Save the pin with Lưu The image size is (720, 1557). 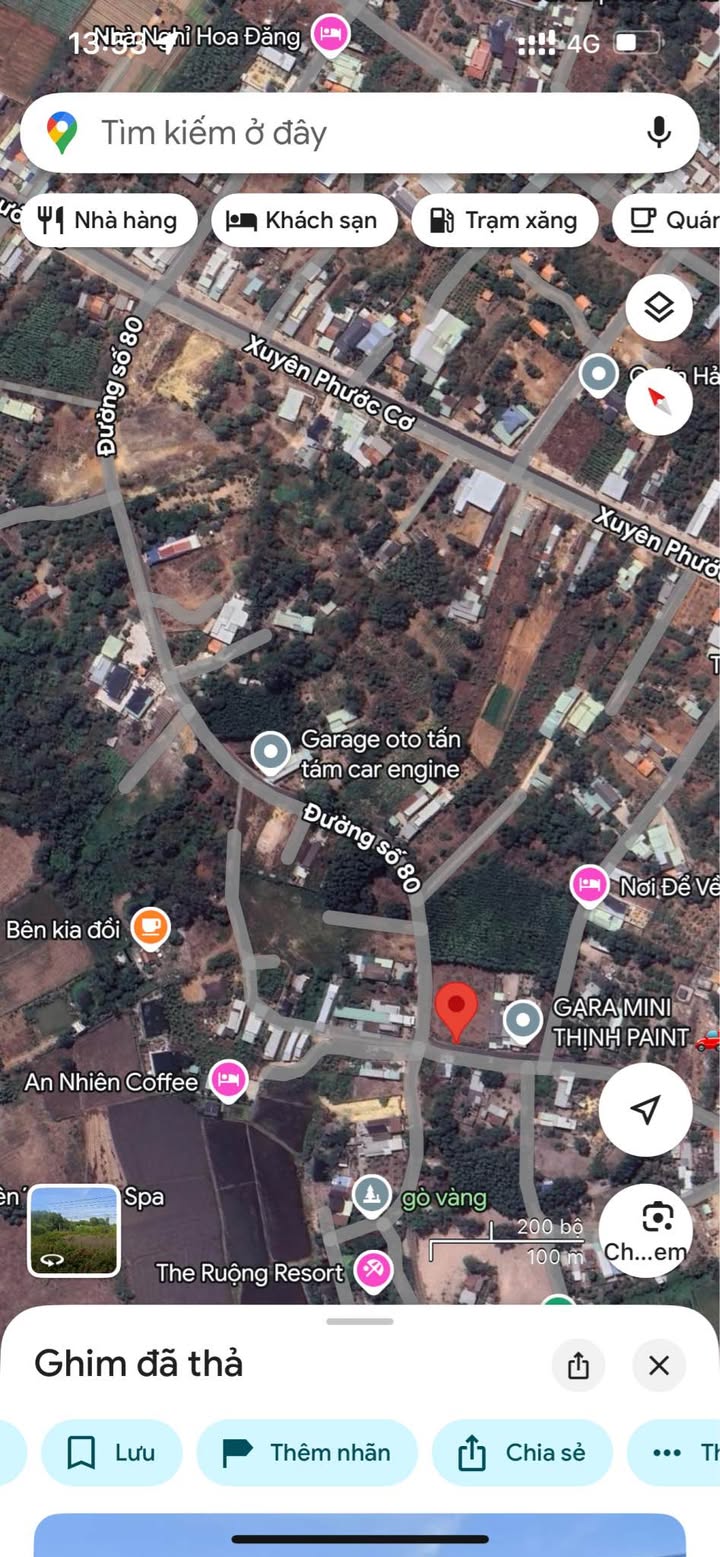pos(112,1452)
